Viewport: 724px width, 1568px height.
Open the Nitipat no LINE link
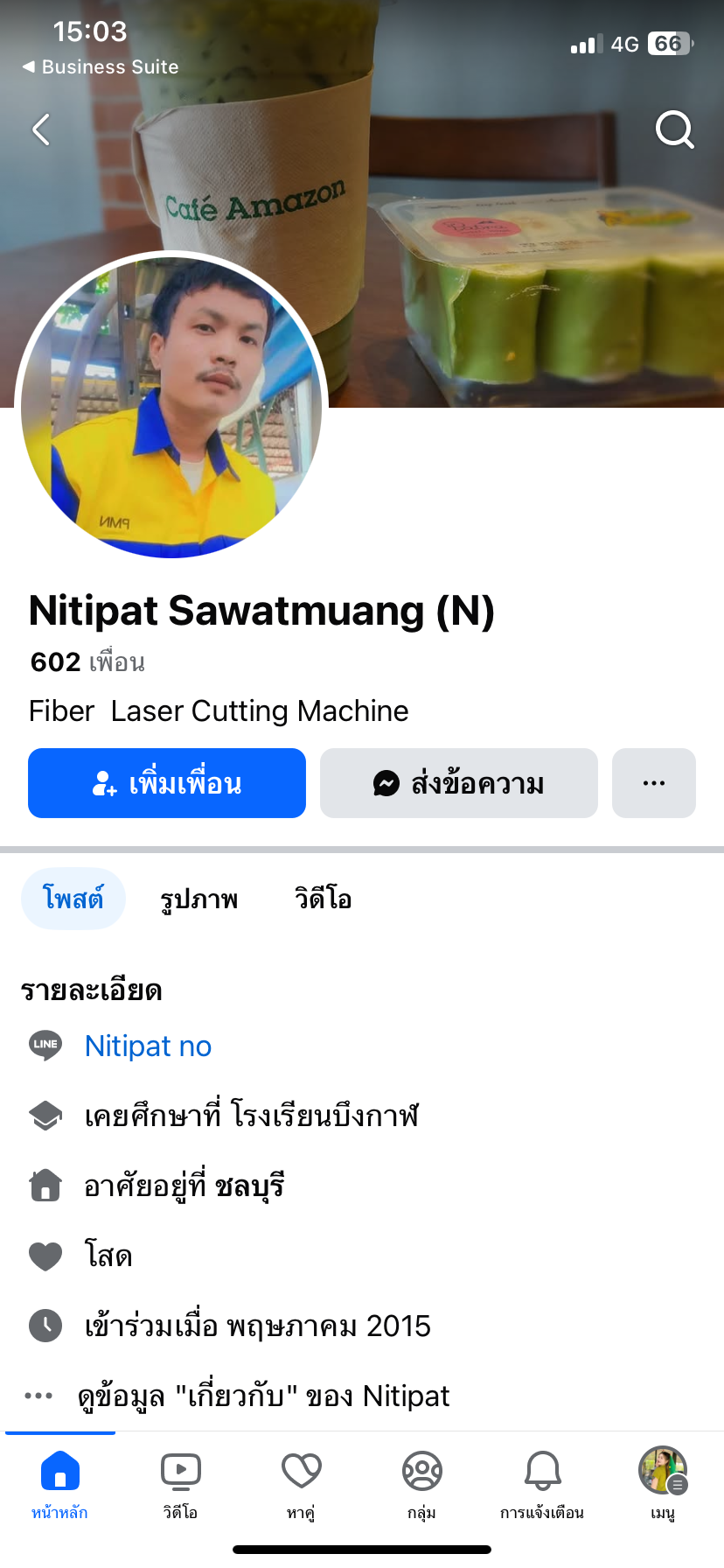148,1046
